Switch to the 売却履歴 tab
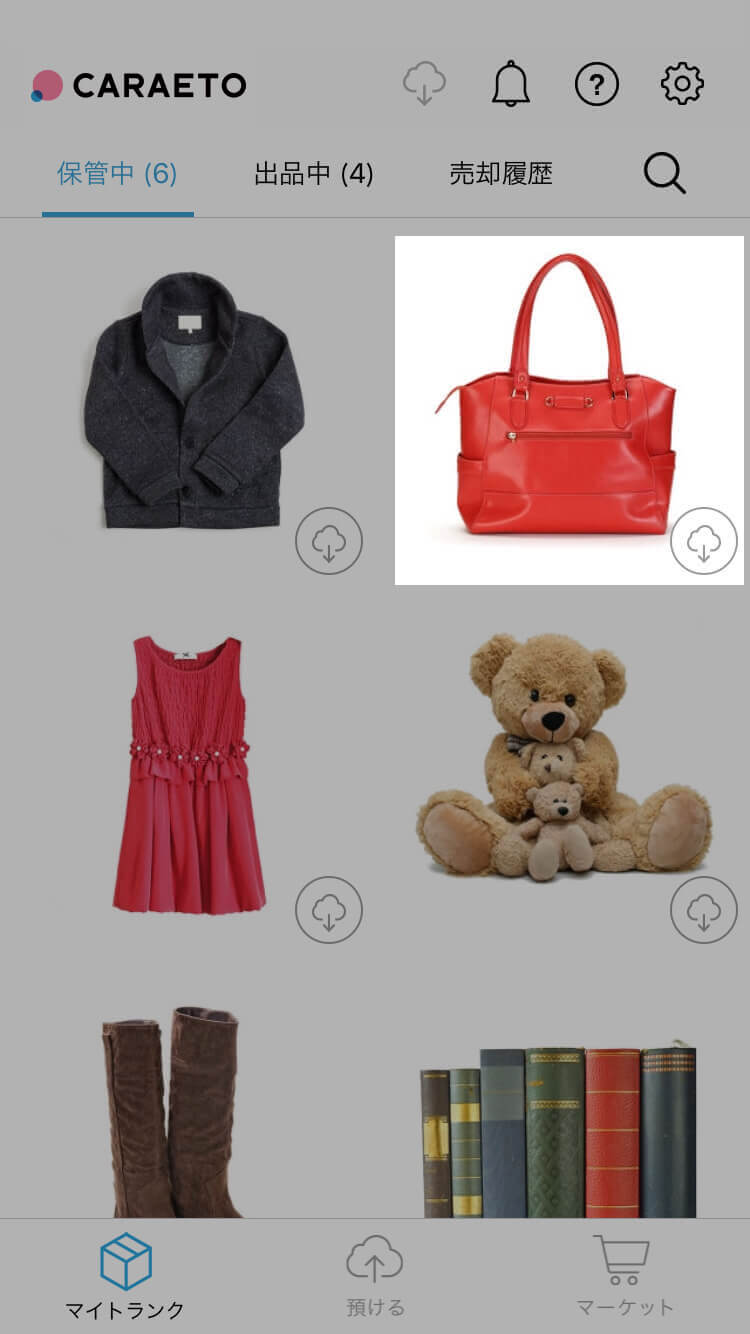Image resolution: width=750 pixels, height=1334 pixels. click(x=501, y=175)
